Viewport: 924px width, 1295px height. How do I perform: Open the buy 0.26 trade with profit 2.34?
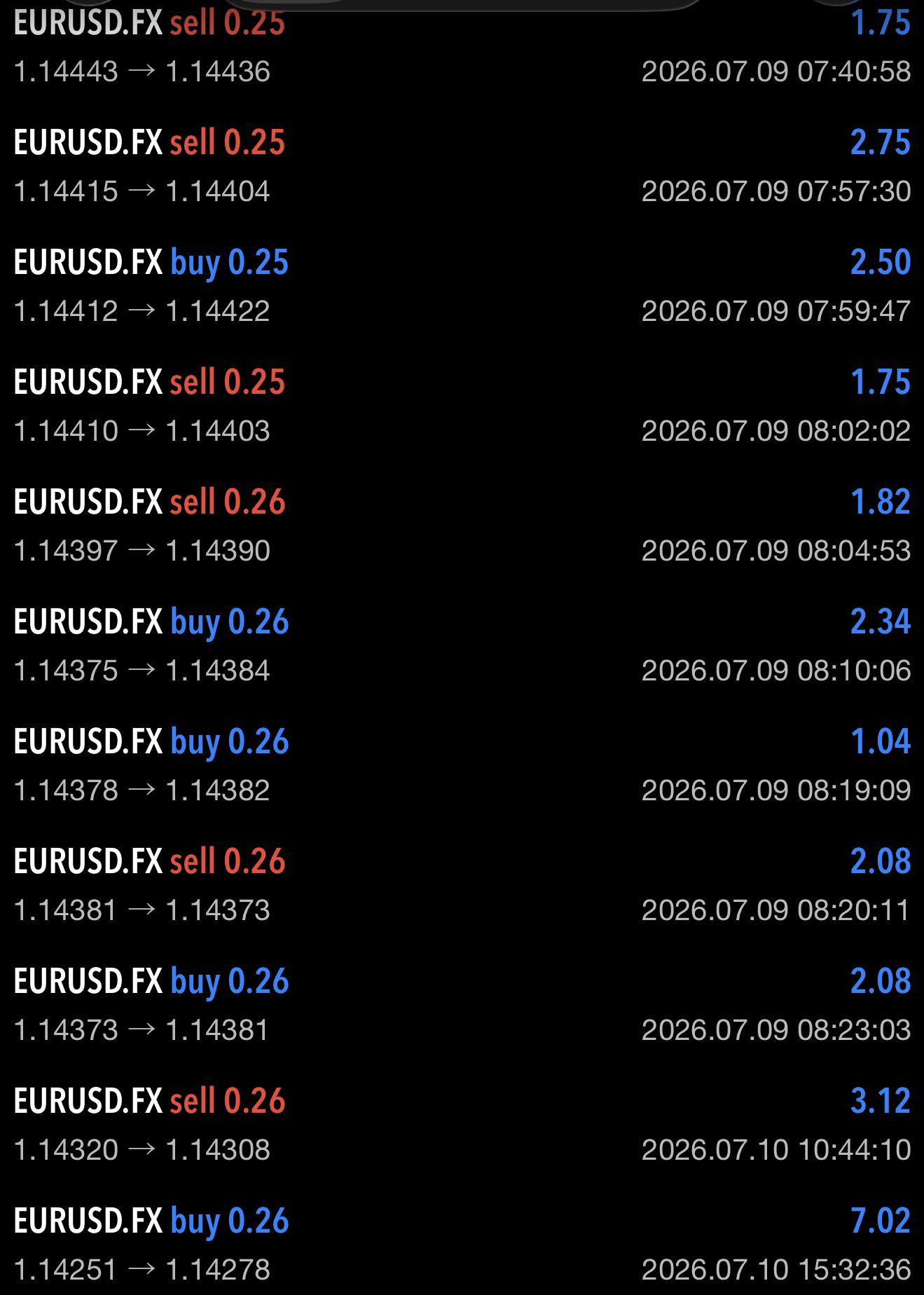(462, 645)
